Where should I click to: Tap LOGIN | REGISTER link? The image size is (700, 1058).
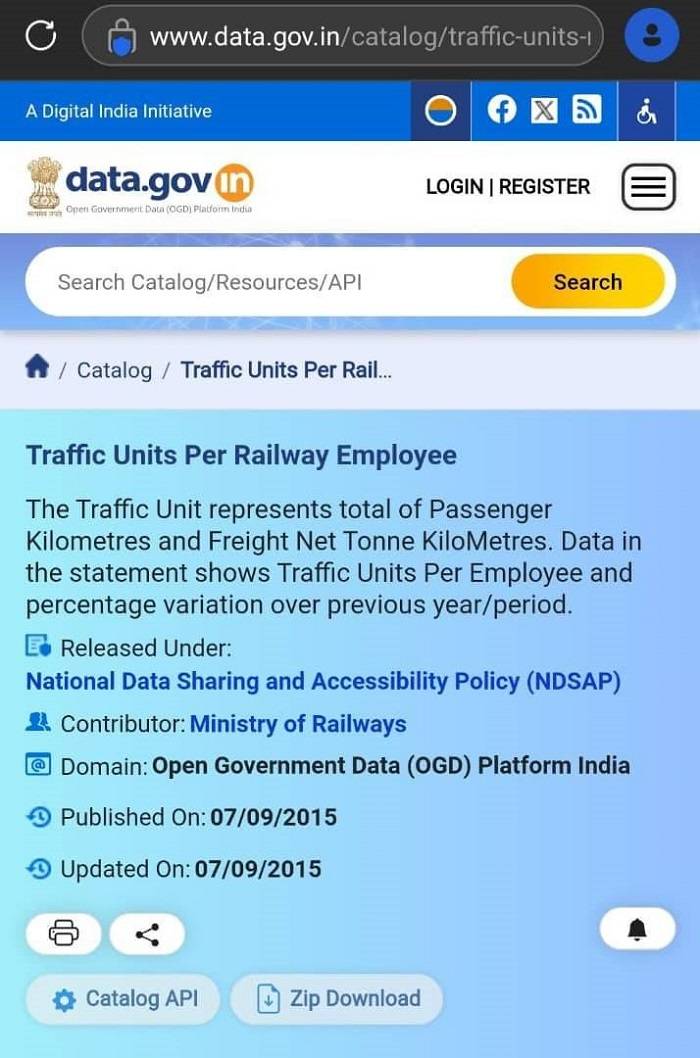[x=507, y=187]
